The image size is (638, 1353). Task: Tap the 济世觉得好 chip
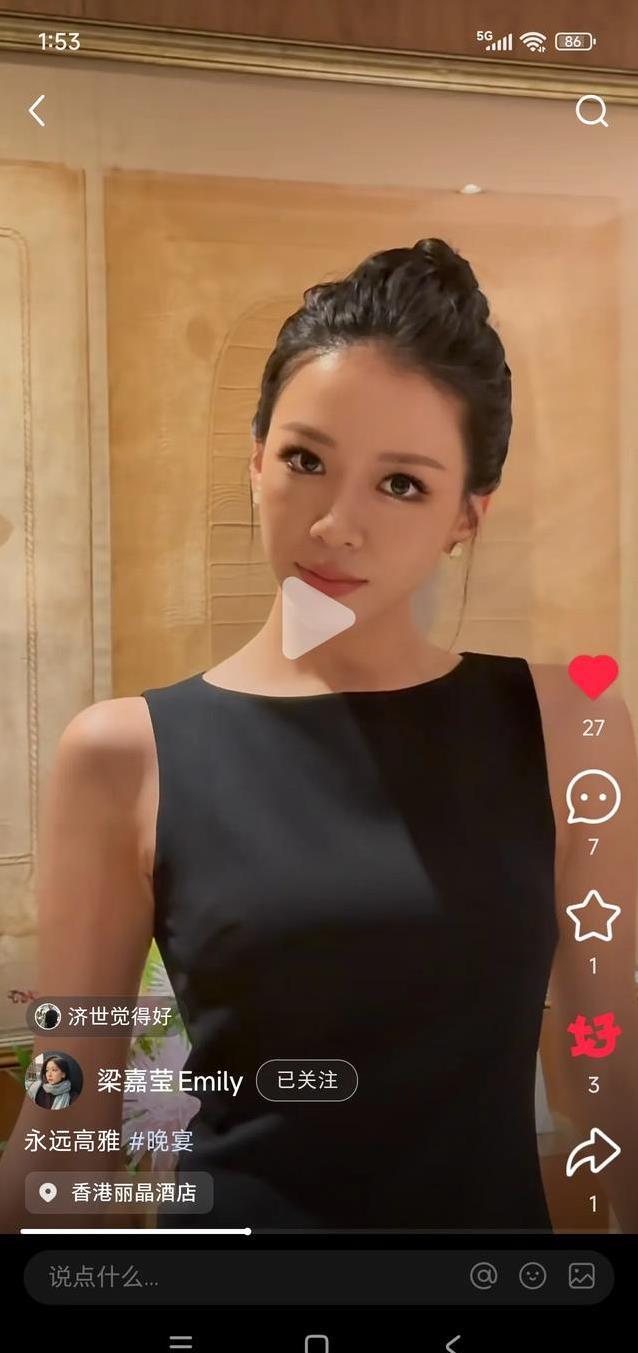[x=106, y=1017]
